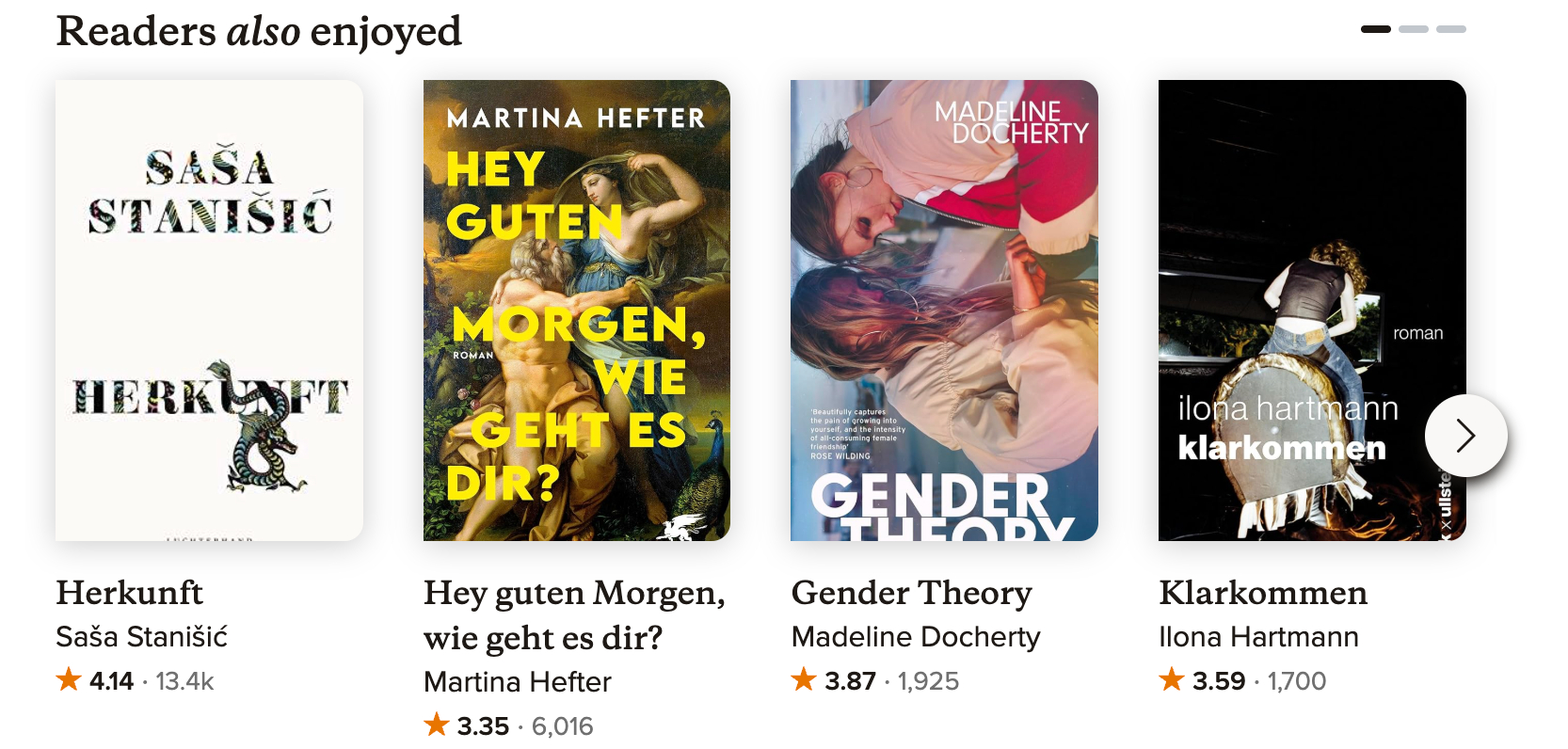Open author Martina Hefter's page

click(518, 682)
